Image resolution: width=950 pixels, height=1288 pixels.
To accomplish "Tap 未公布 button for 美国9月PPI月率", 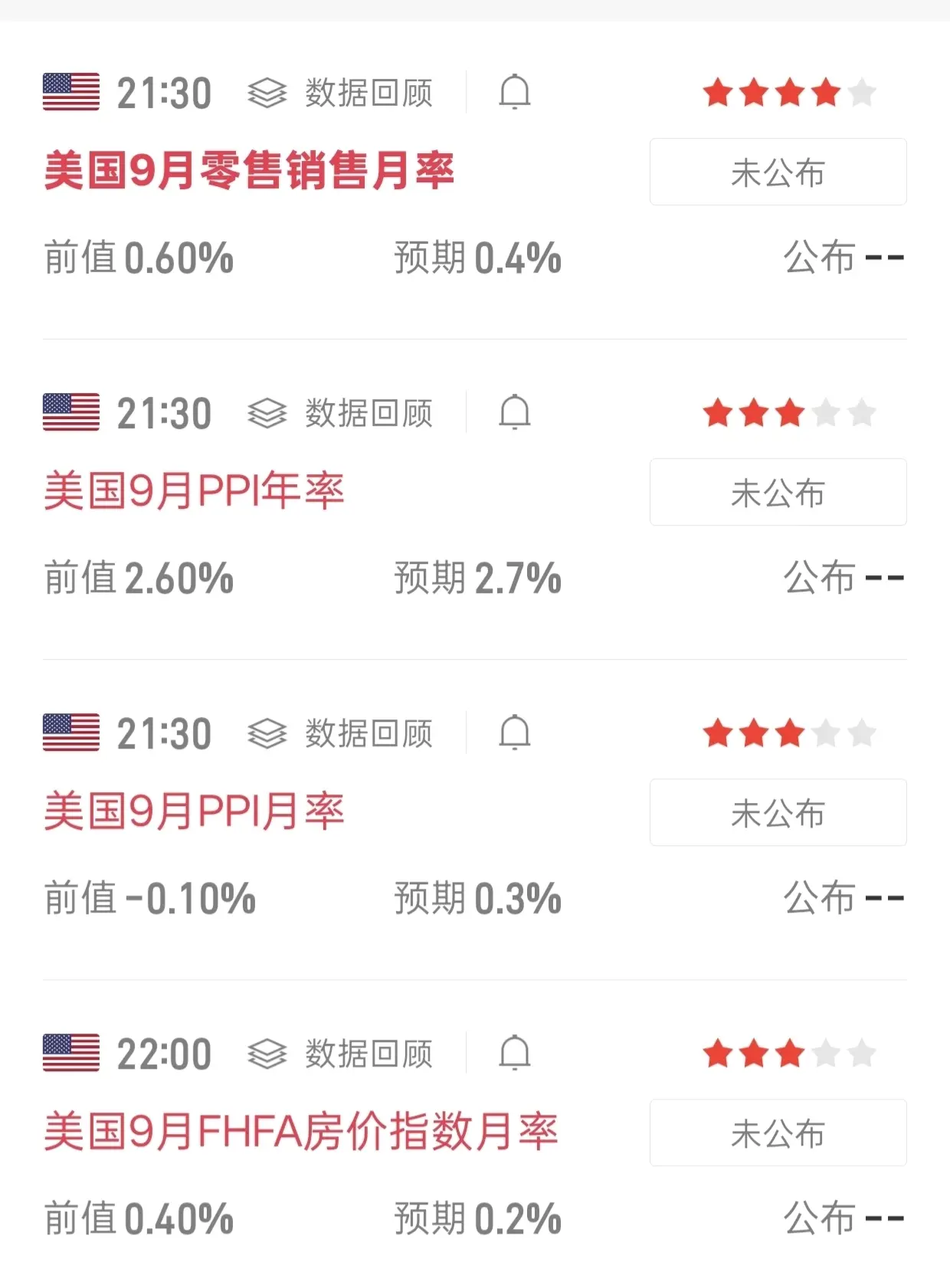I will click(778, 813).
